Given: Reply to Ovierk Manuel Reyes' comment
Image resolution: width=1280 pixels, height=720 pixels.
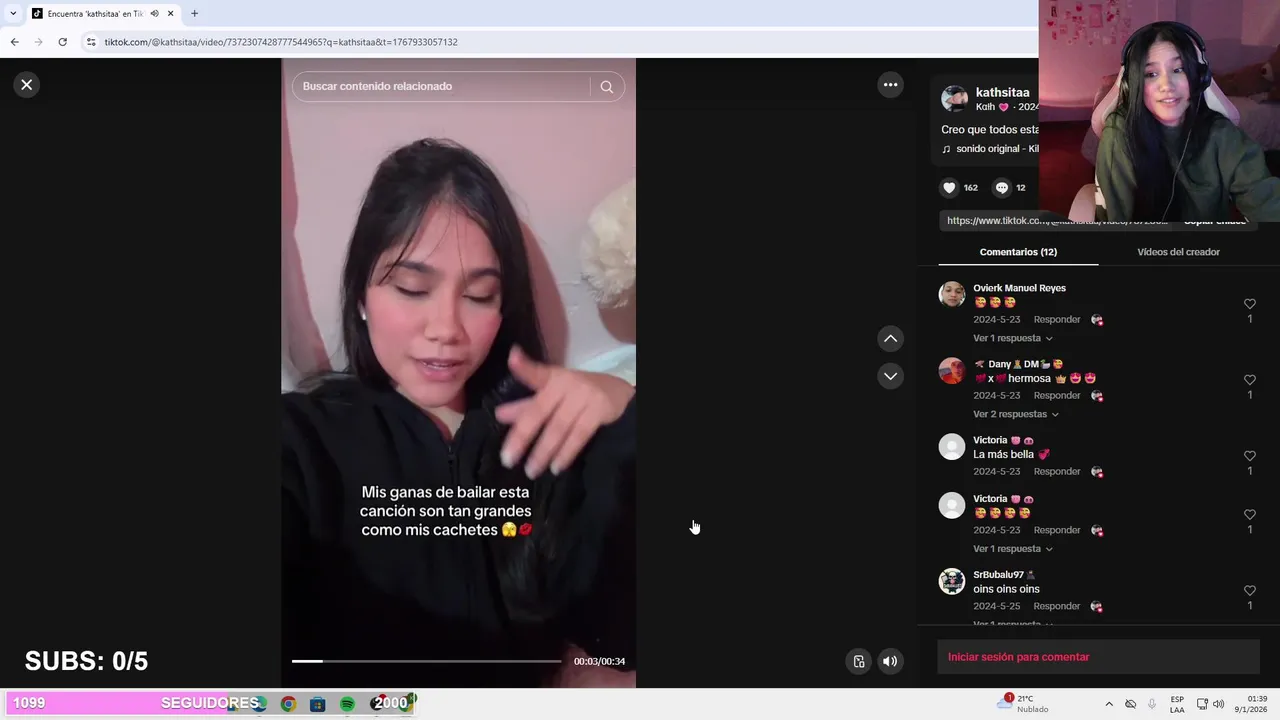Looking at the screenshot, I should [x=1057, y=320].
